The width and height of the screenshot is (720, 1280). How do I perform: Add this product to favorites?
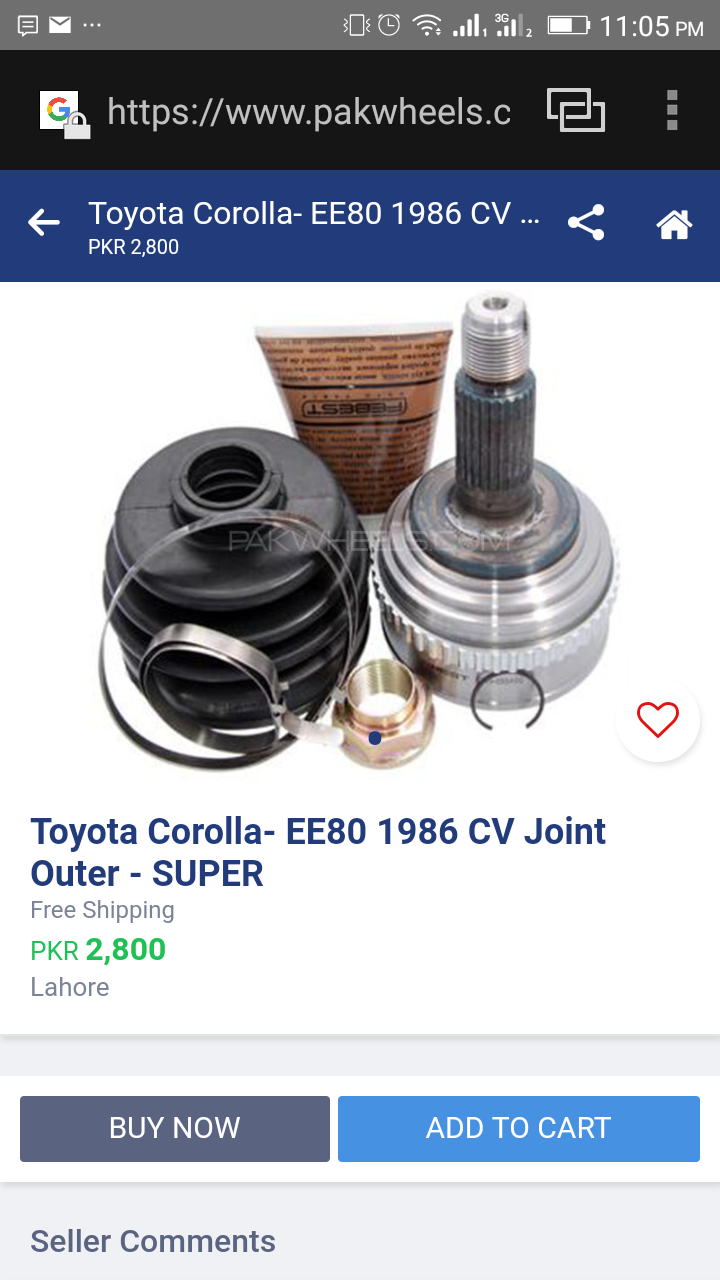coord(657,720)
